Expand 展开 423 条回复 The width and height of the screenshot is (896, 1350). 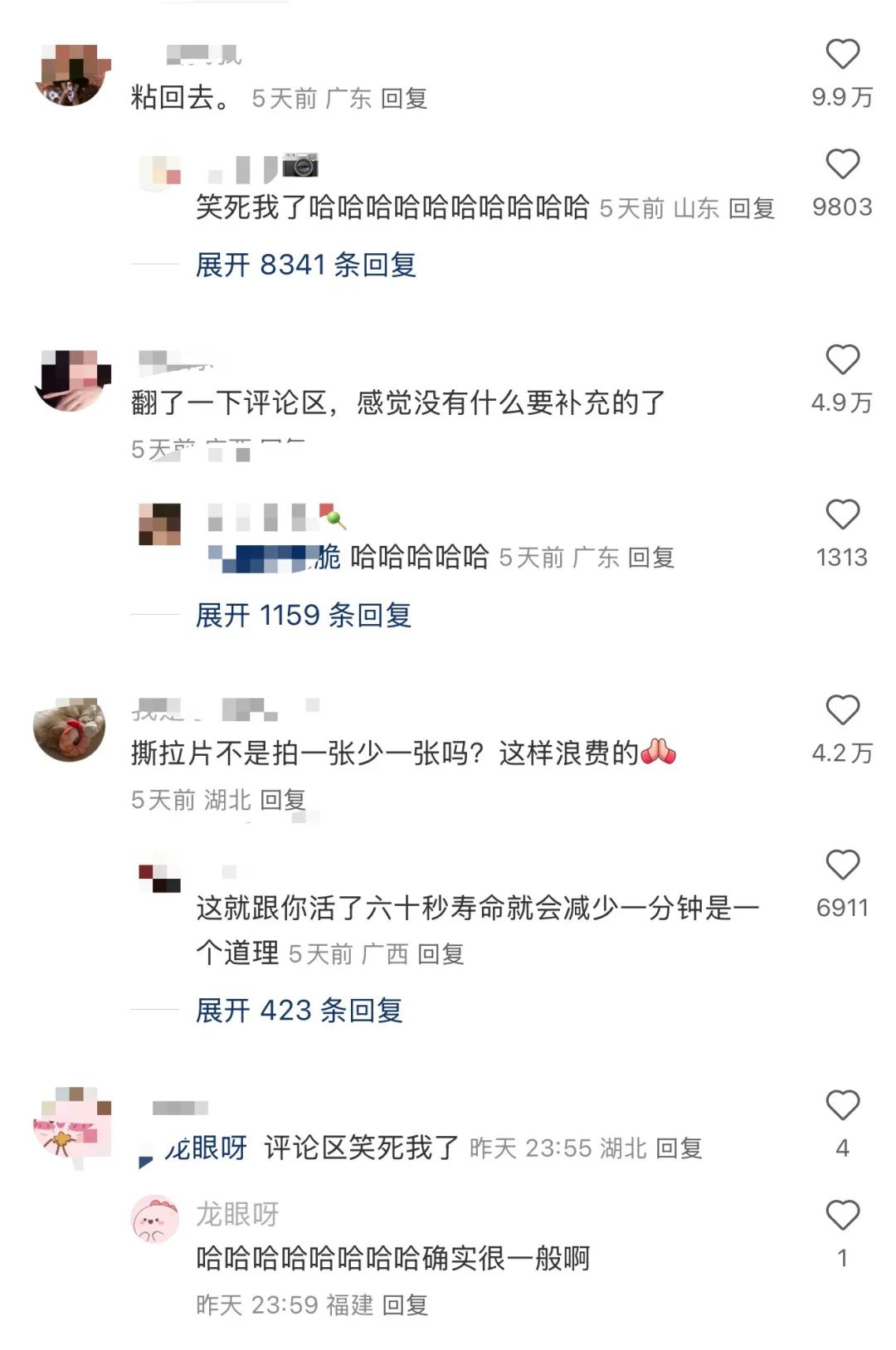click(x=299, y=1010)
